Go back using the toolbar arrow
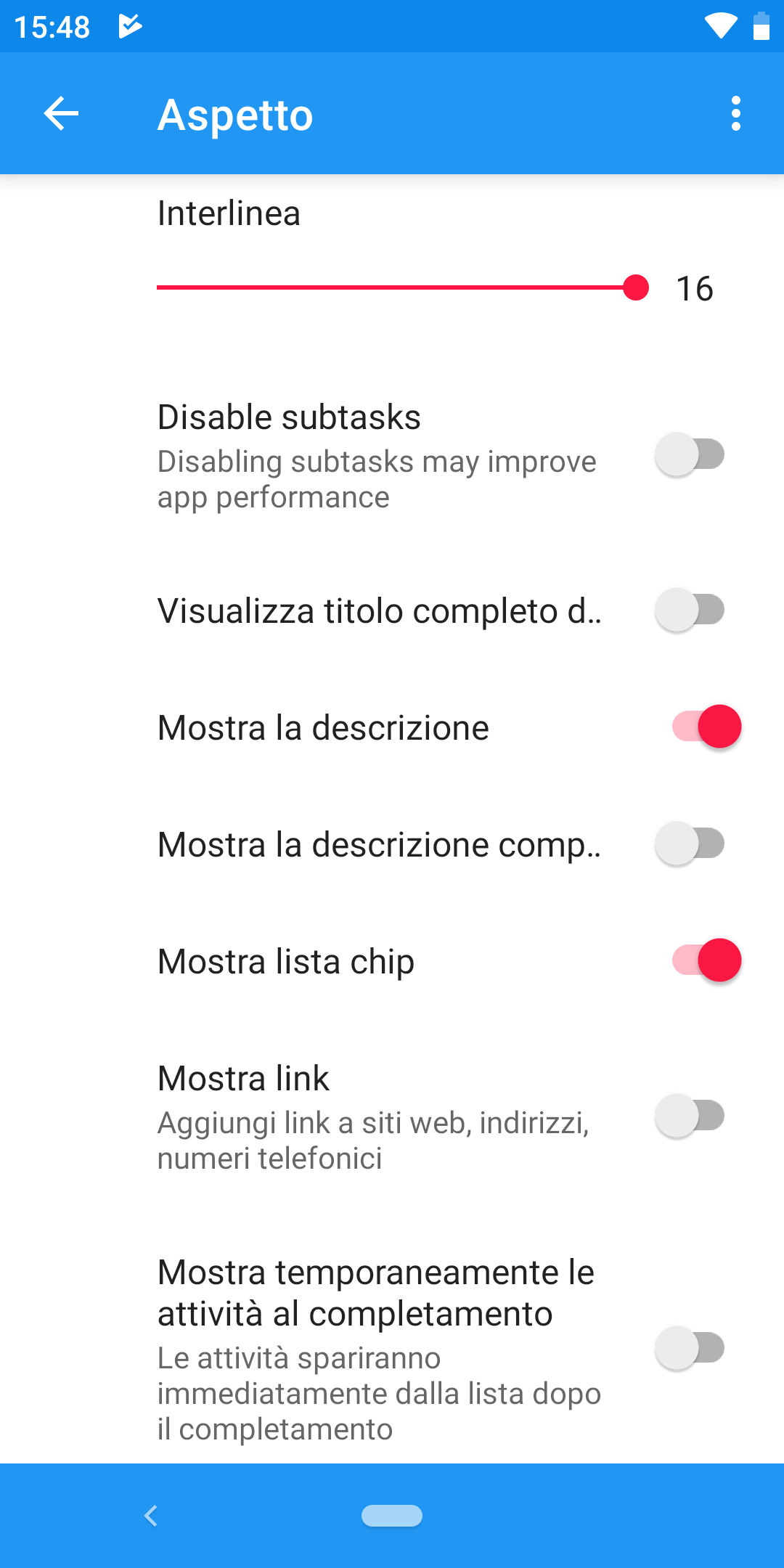784x1568 pixels. point(61,114)
